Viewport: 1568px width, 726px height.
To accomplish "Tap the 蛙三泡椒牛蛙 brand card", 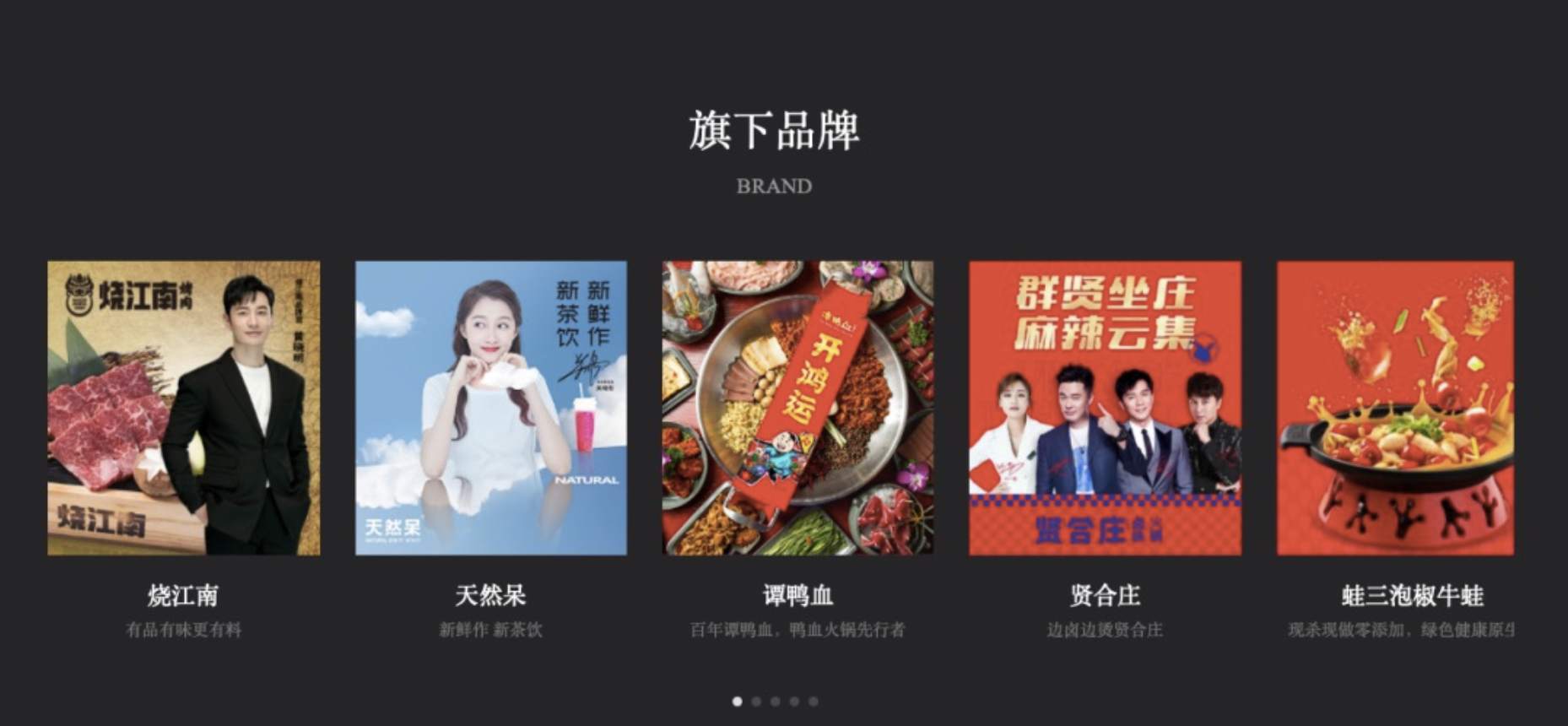I will pos(1395,408).
